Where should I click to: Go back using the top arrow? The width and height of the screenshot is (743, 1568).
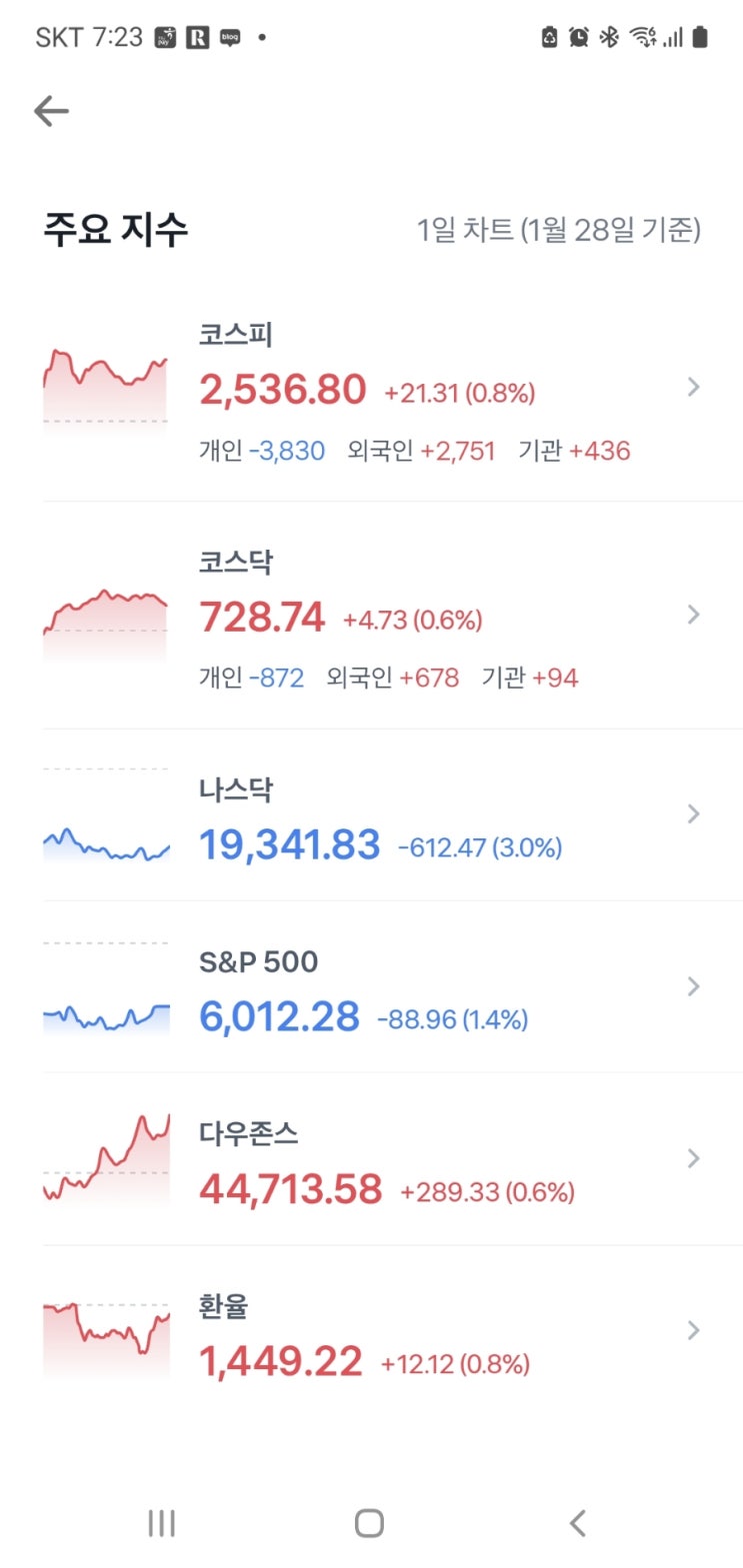(x=51, y=111)
